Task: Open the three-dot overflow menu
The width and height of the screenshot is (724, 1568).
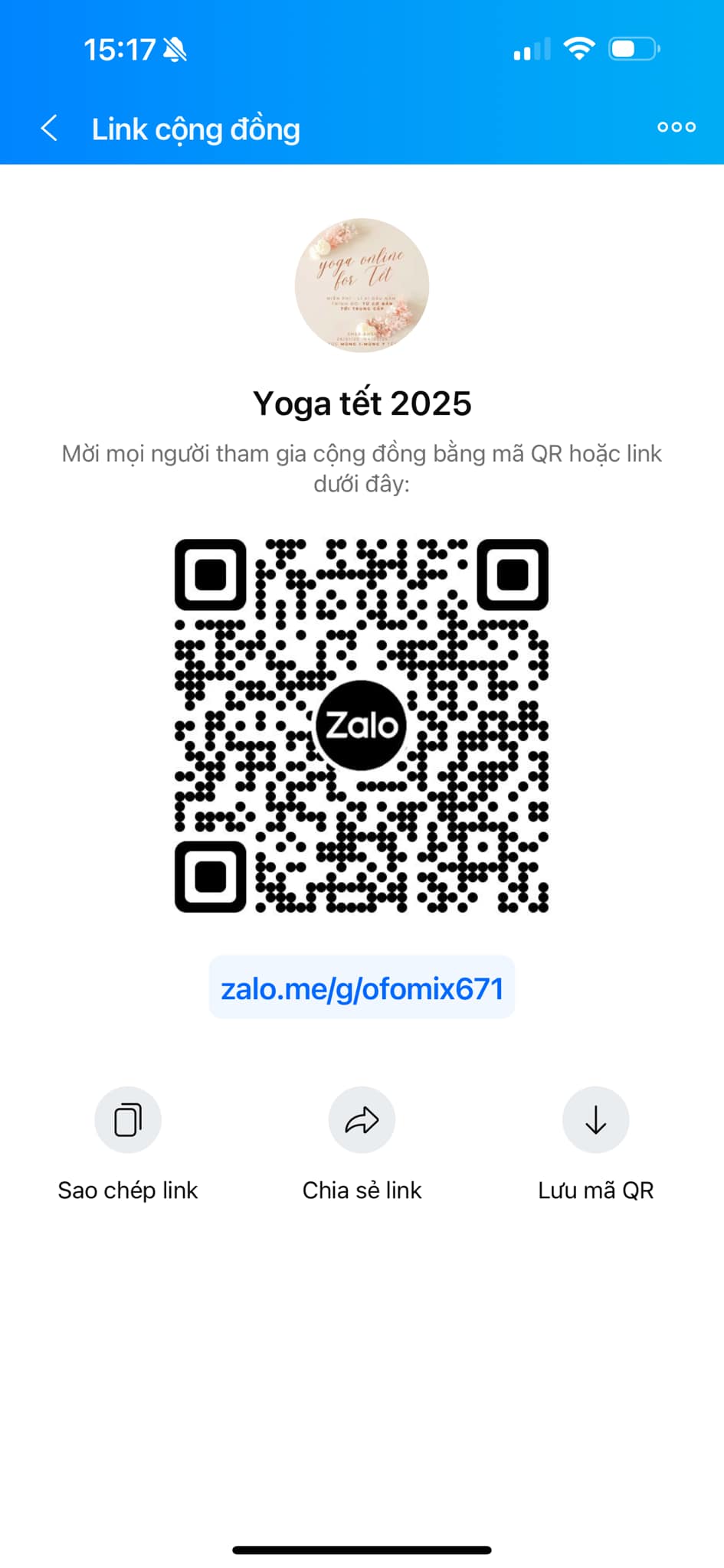Action: pos(676,127)
